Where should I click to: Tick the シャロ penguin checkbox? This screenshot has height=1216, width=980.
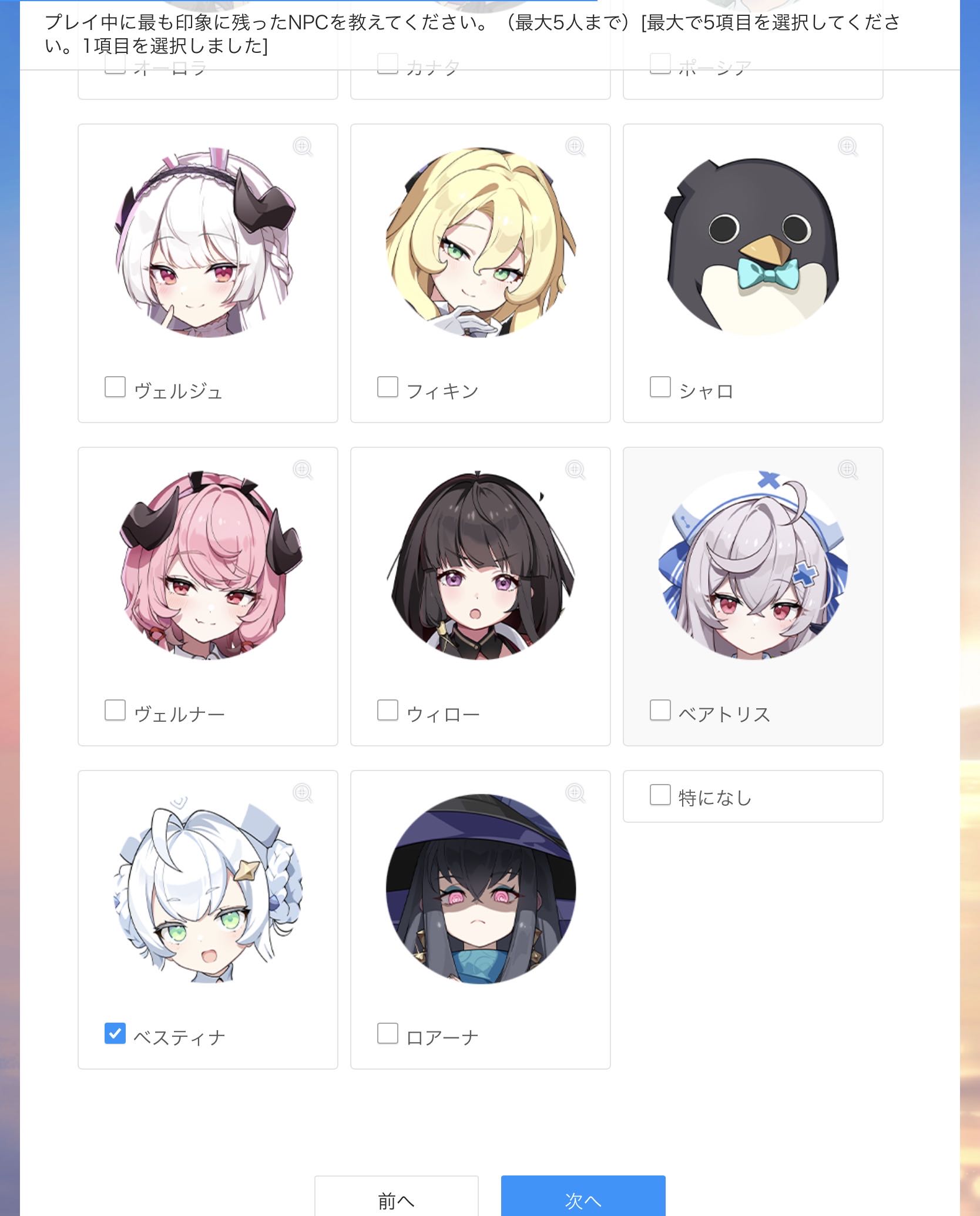(x=660, y=387)
